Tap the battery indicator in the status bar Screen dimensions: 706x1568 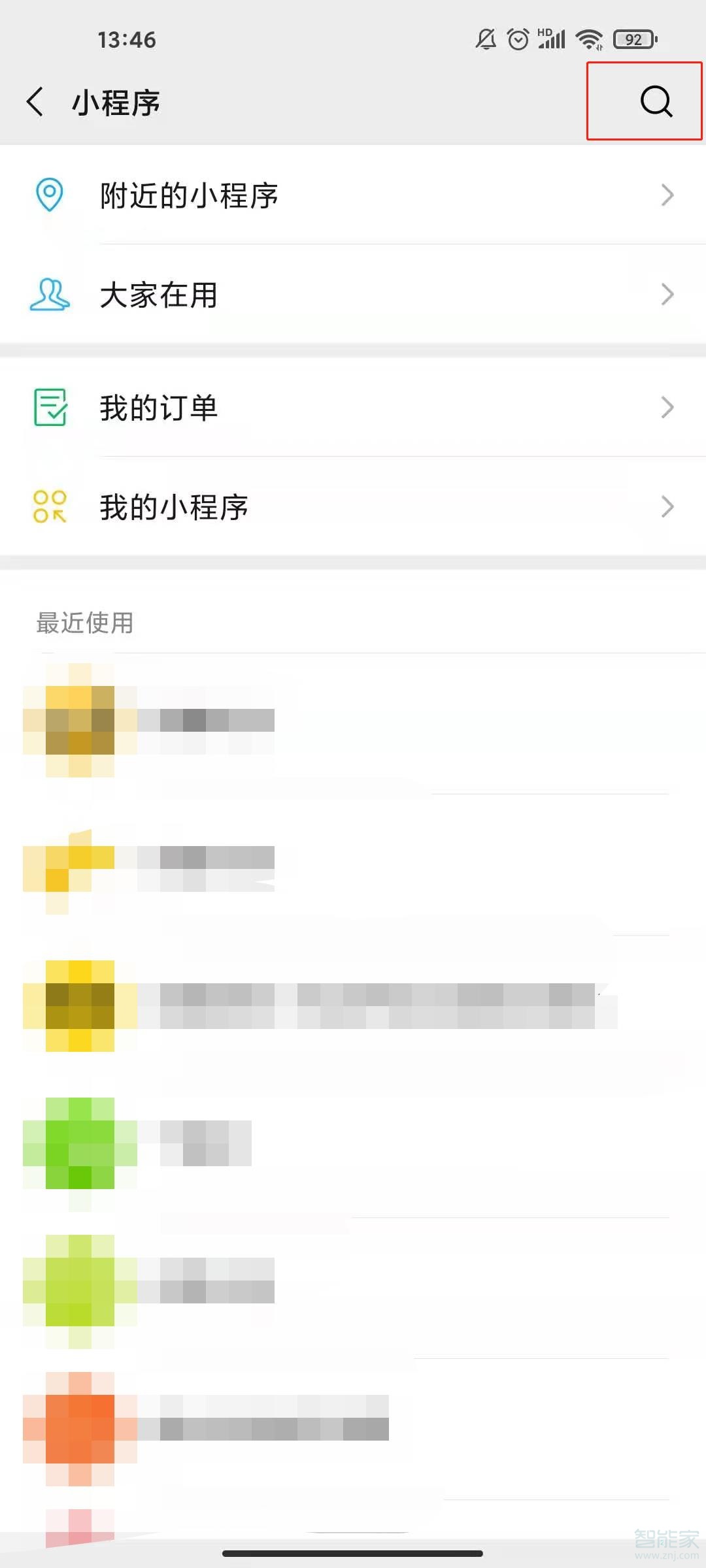pyautogui.click(x=633, y=39)
